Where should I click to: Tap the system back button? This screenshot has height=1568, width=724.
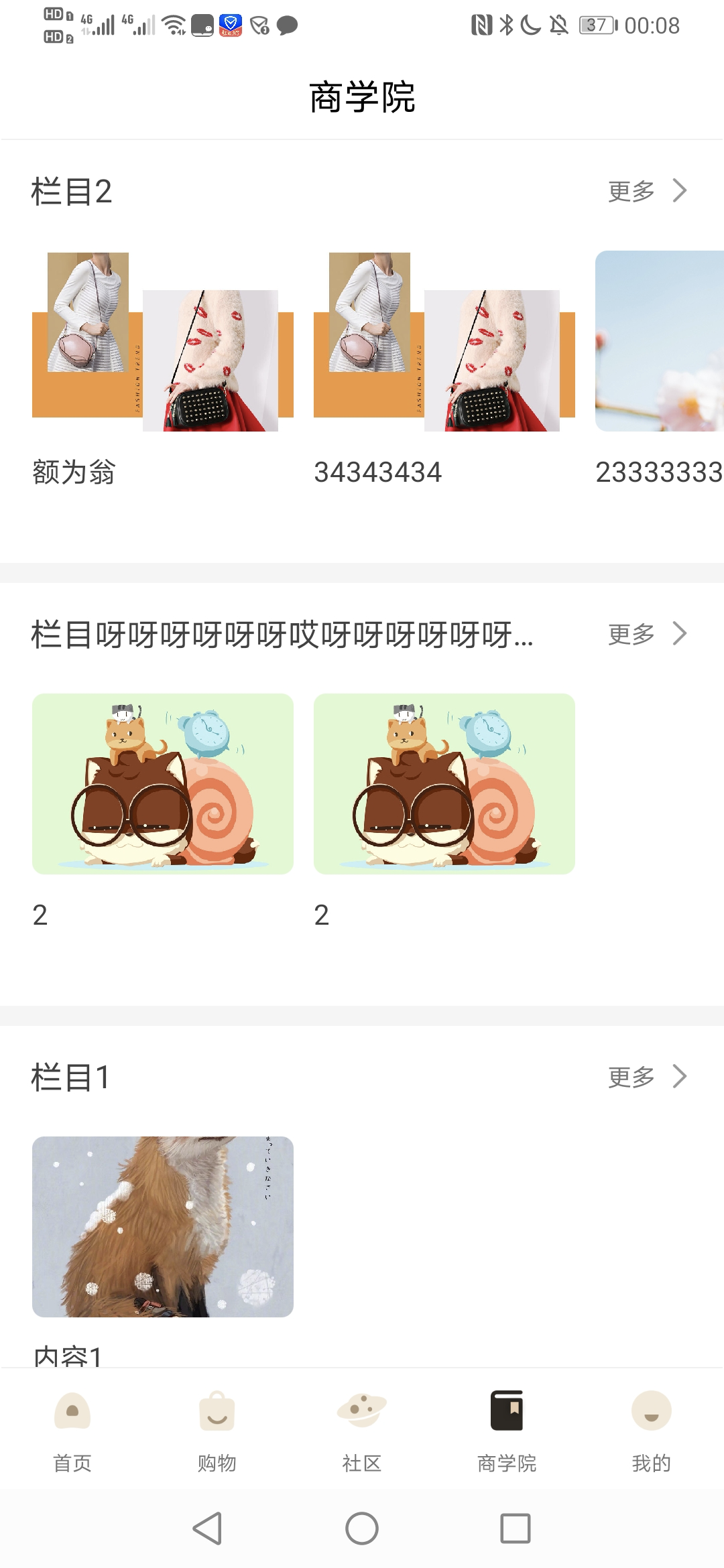pos(207,1528)
